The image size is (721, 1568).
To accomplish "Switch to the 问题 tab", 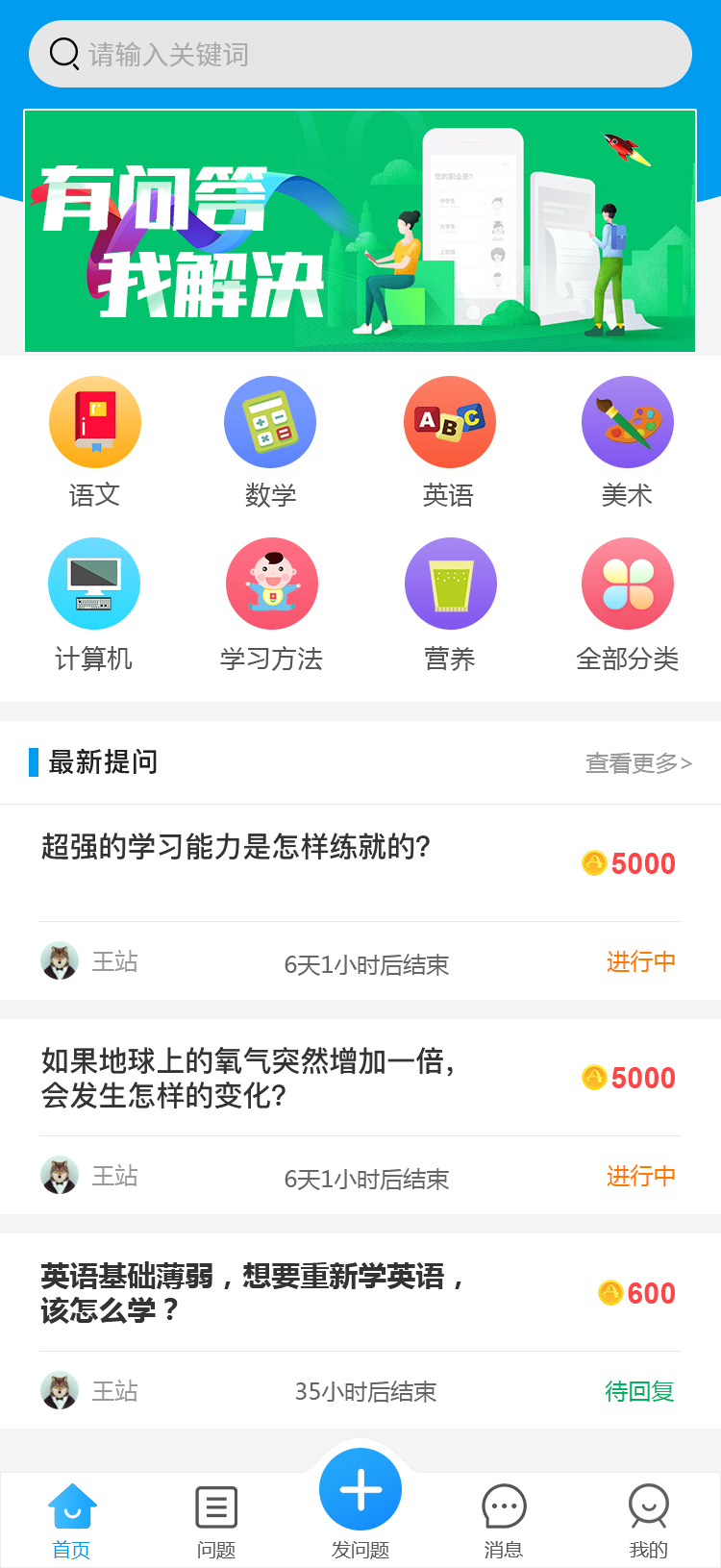I will pos(216,1519).
